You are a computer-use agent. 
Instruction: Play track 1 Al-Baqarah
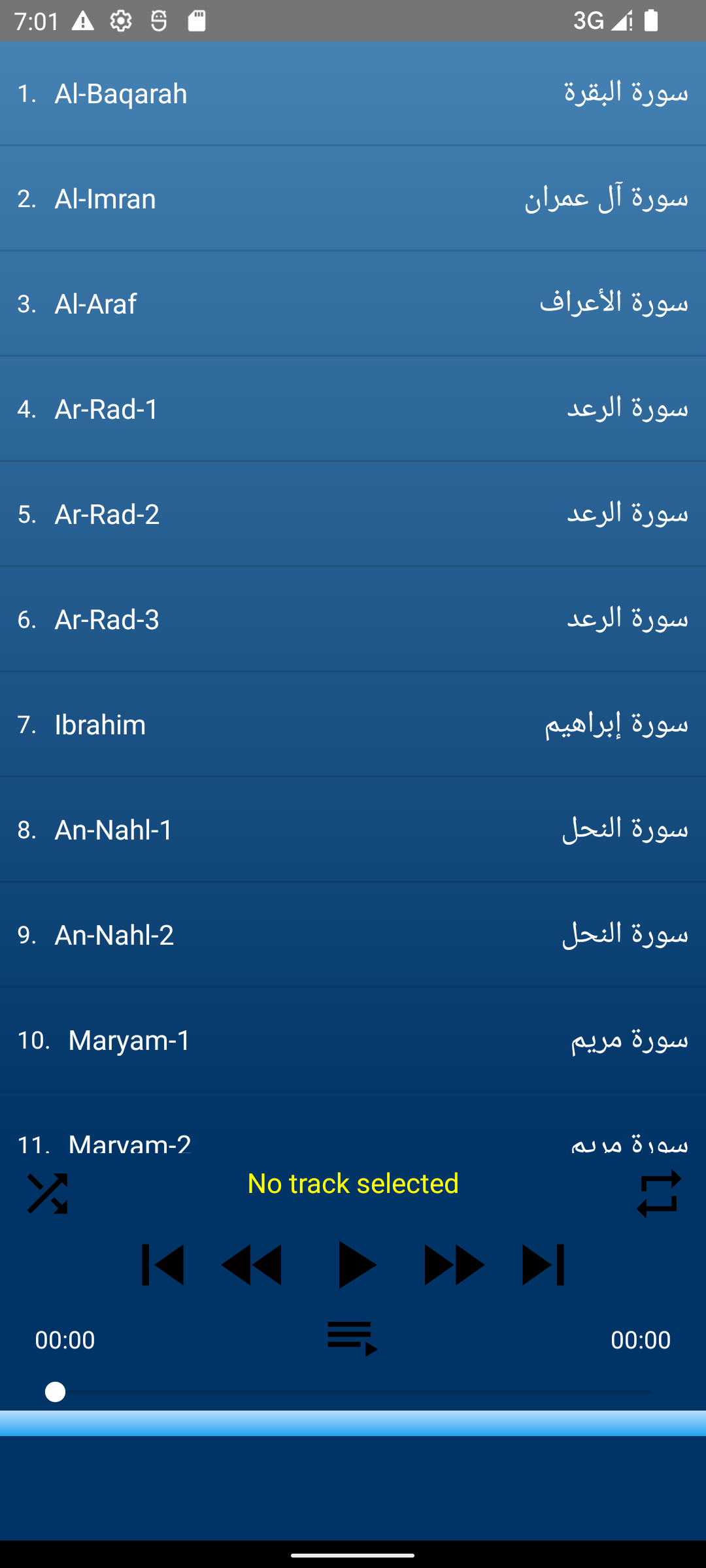pyautogui.click(x=353, y=93)
